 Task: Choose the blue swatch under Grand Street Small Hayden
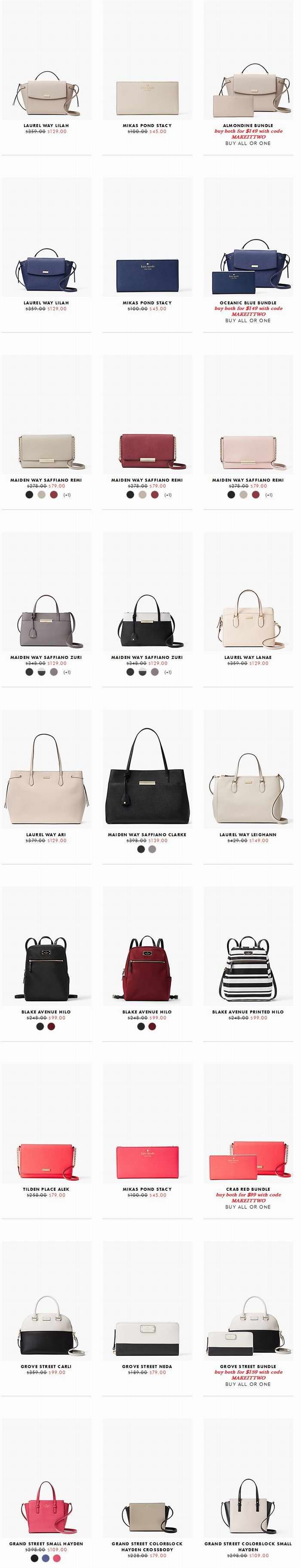[x=46, y=1558]
